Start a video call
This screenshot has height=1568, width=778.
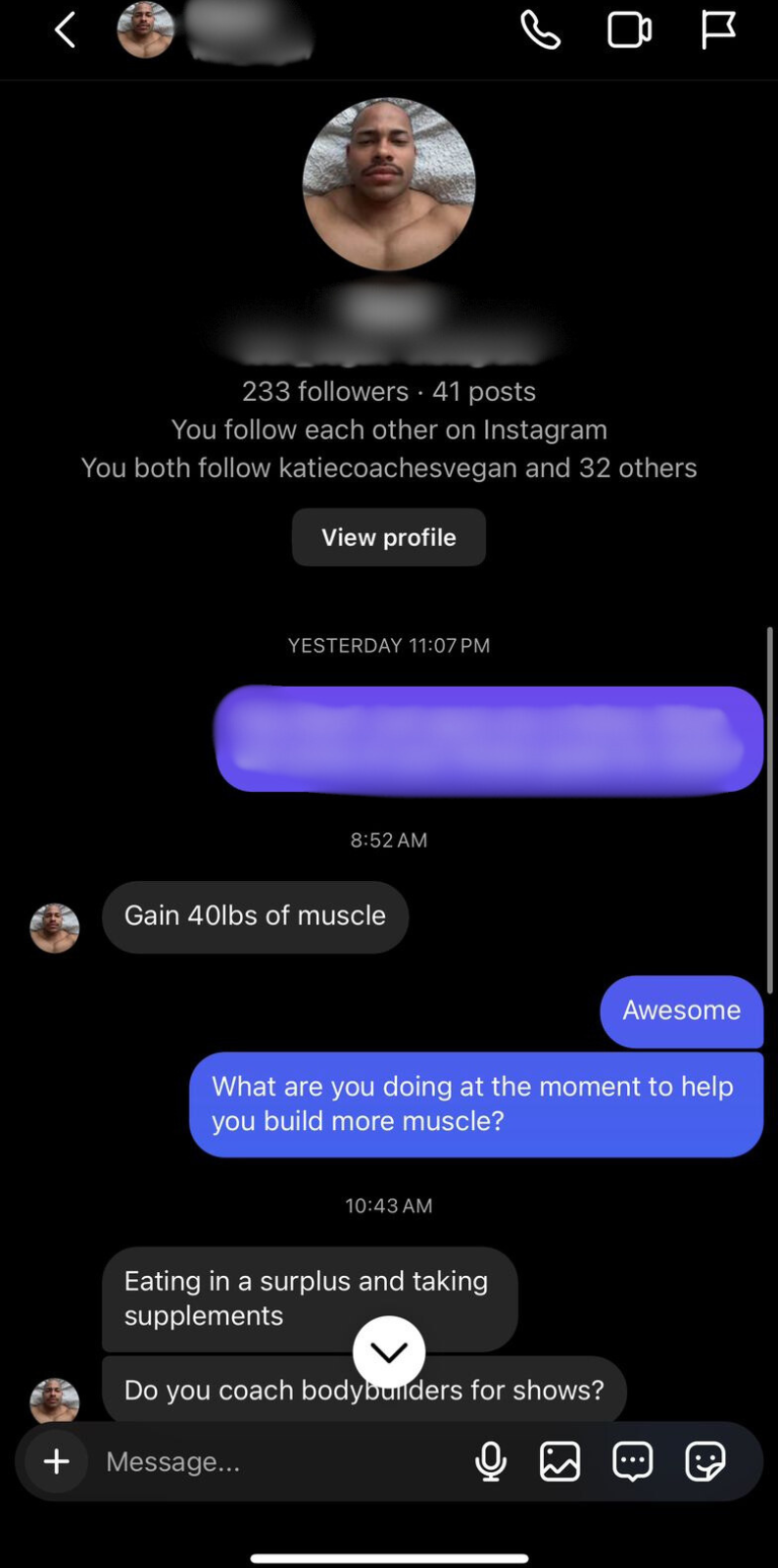point(629,30)
